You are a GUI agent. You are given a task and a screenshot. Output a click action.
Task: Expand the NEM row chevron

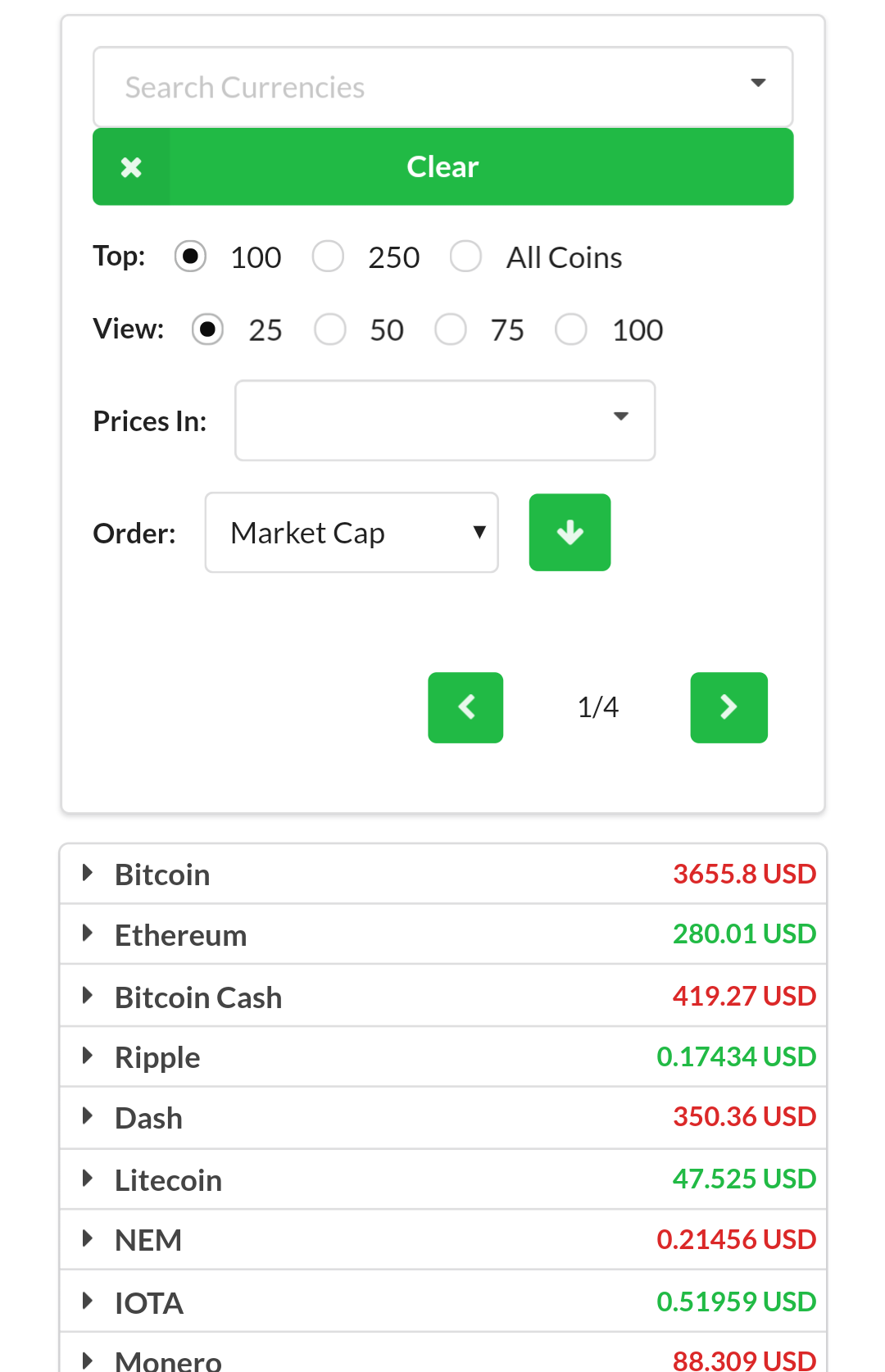[88, 1238]
